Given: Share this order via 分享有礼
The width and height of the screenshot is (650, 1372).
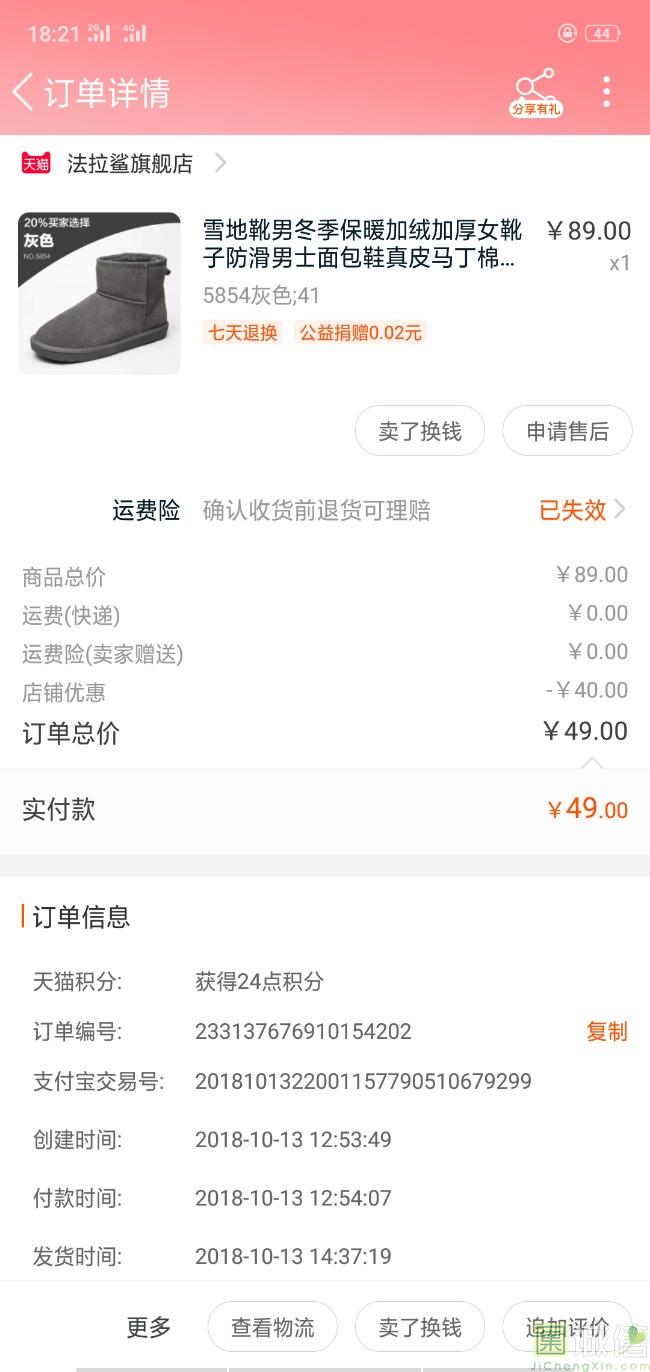Looking at the screenshot, I should pyautogui.click(x=535, y=92).
